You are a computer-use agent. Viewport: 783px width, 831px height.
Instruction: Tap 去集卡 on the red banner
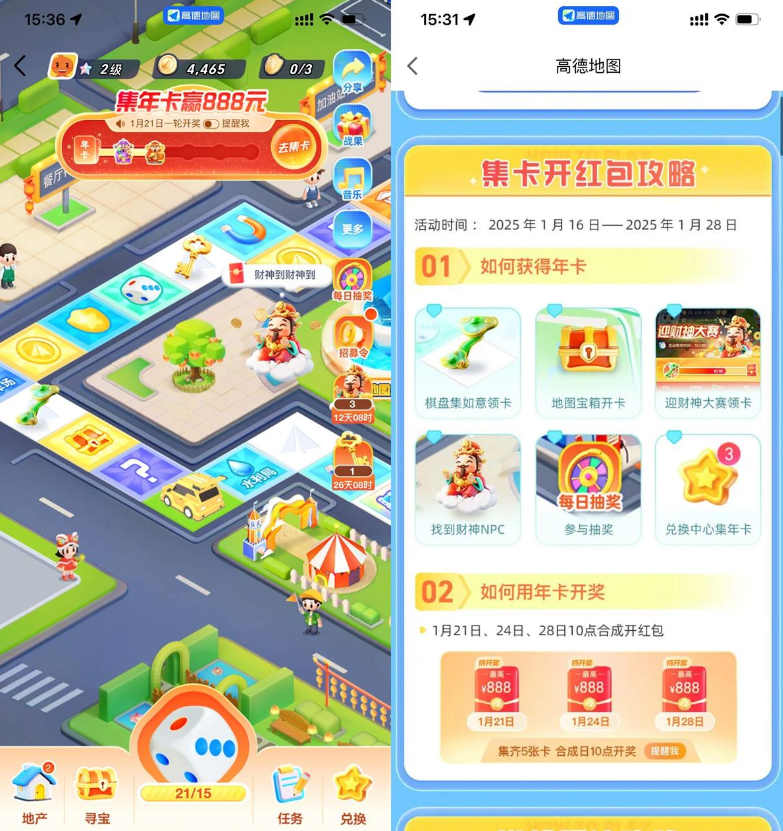291,146
